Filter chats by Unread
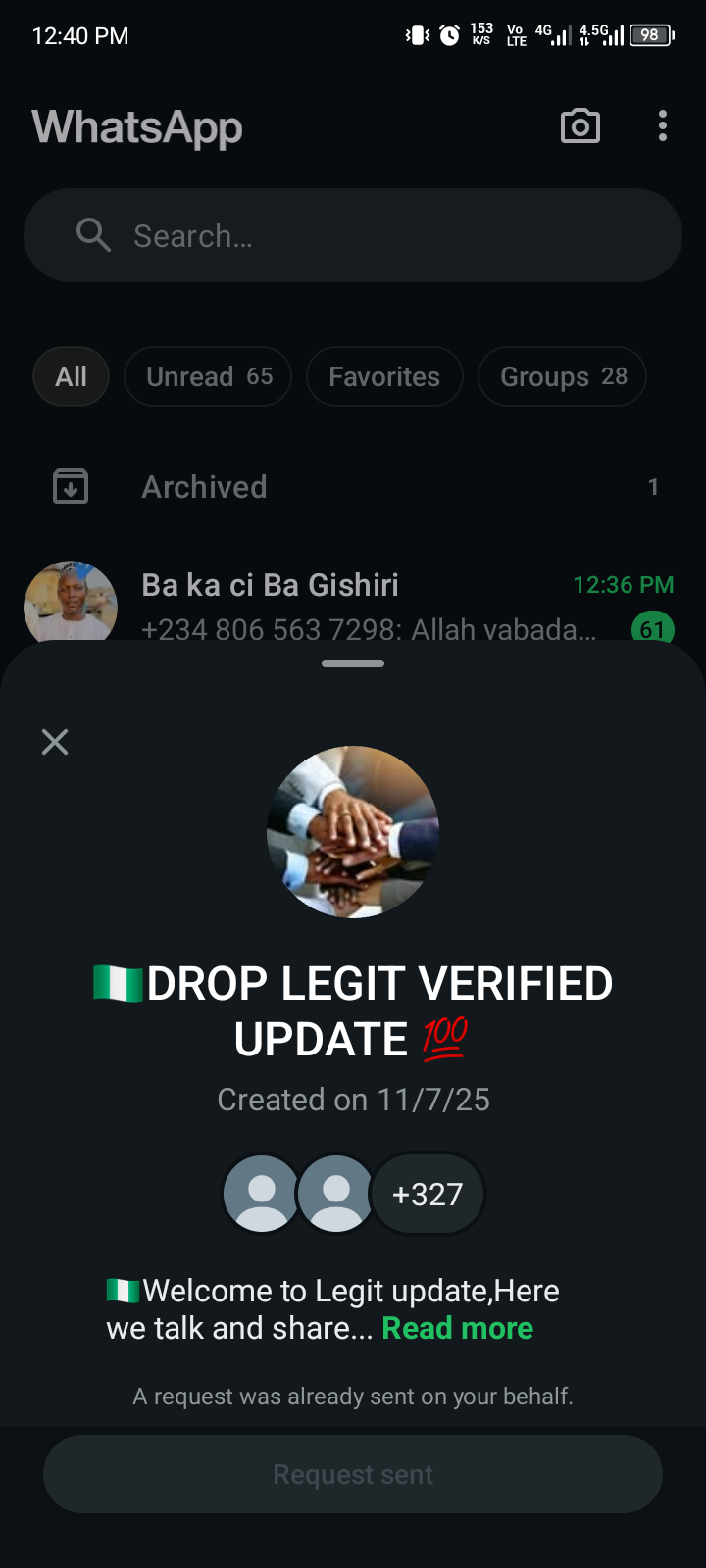Screen dimensions: 706x1568 [208, 376]
